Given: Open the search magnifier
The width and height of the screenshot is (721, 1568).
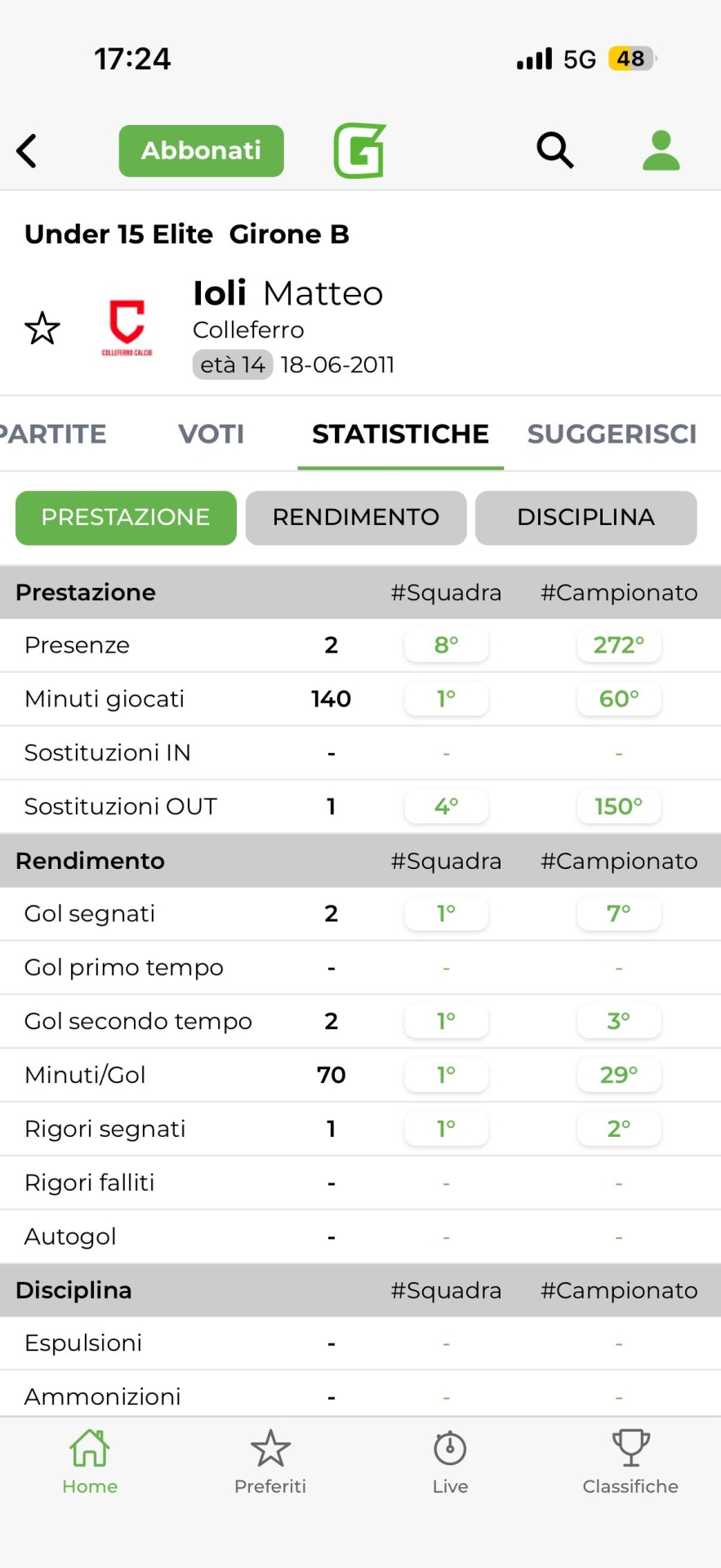Looking at the screenshot, I should tap(554, 150).
